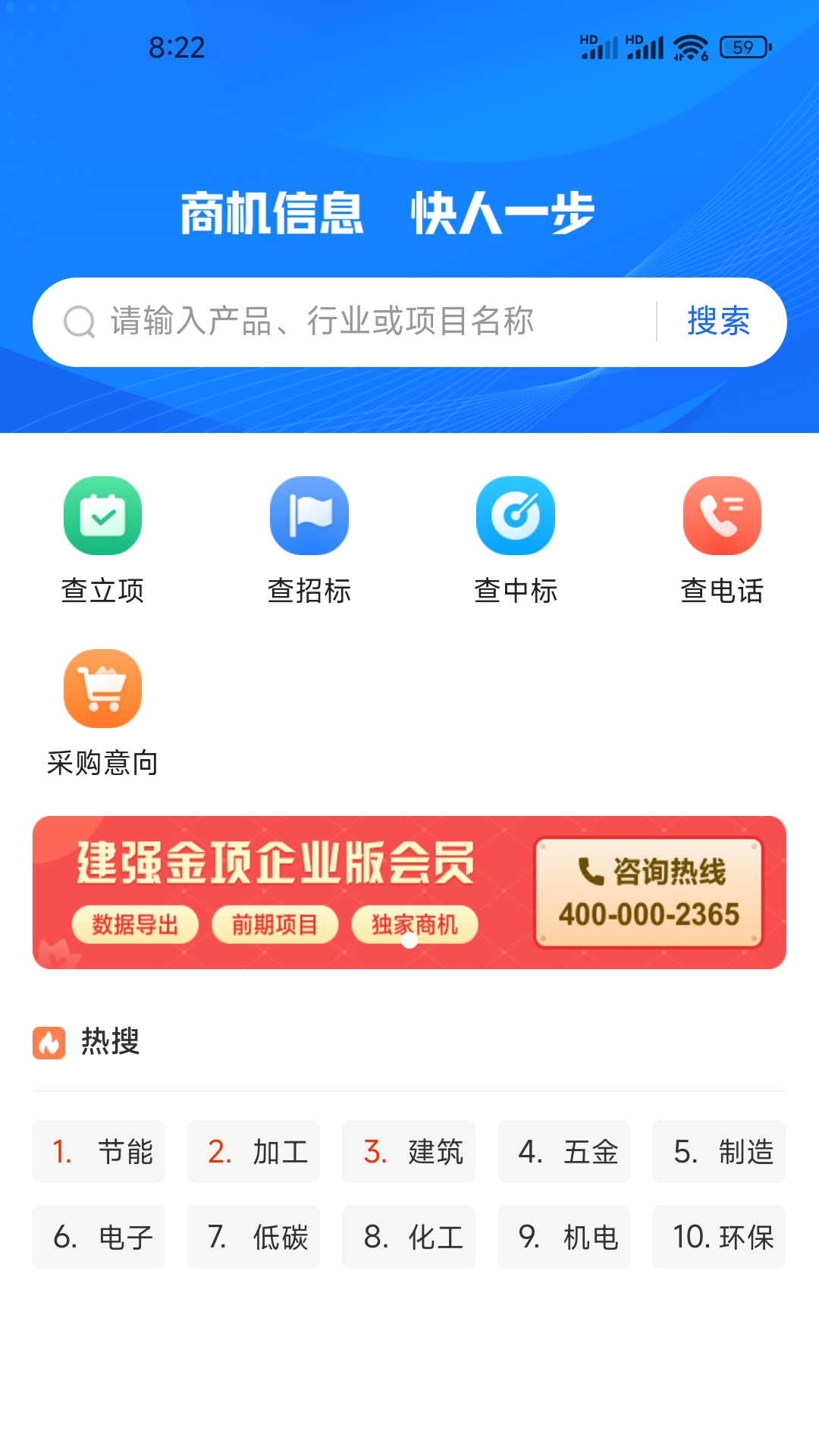Select hot search 五金
The width and height of the screenshot is (819, 1456).
coord(563,1151)
